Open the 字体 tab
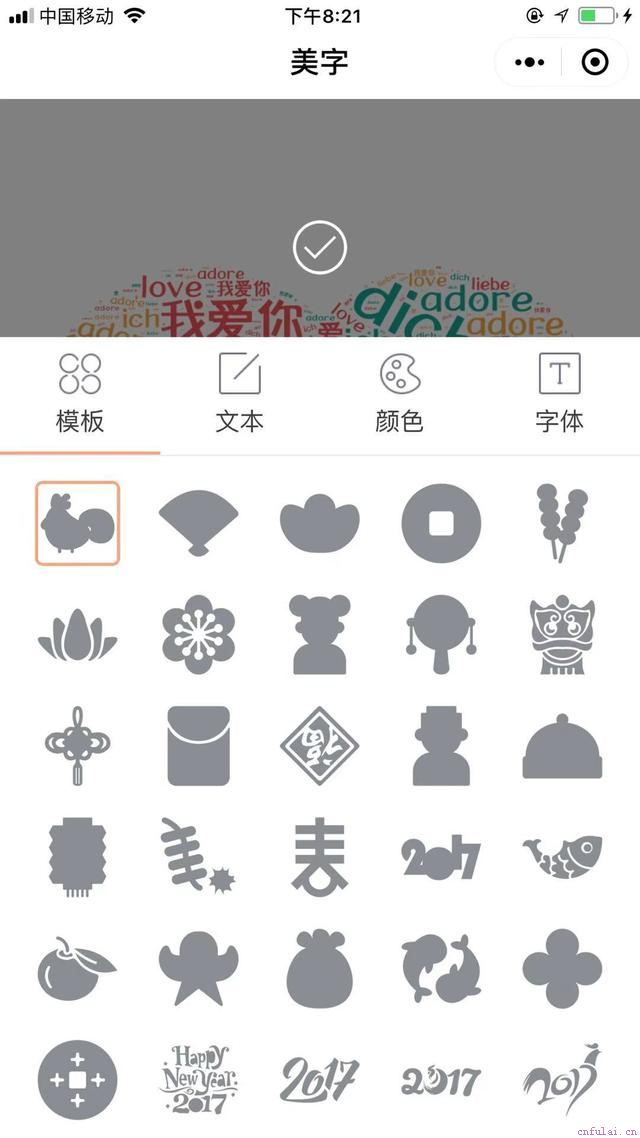This screenshot has height=1138, width=640. [x=559, y=393]
